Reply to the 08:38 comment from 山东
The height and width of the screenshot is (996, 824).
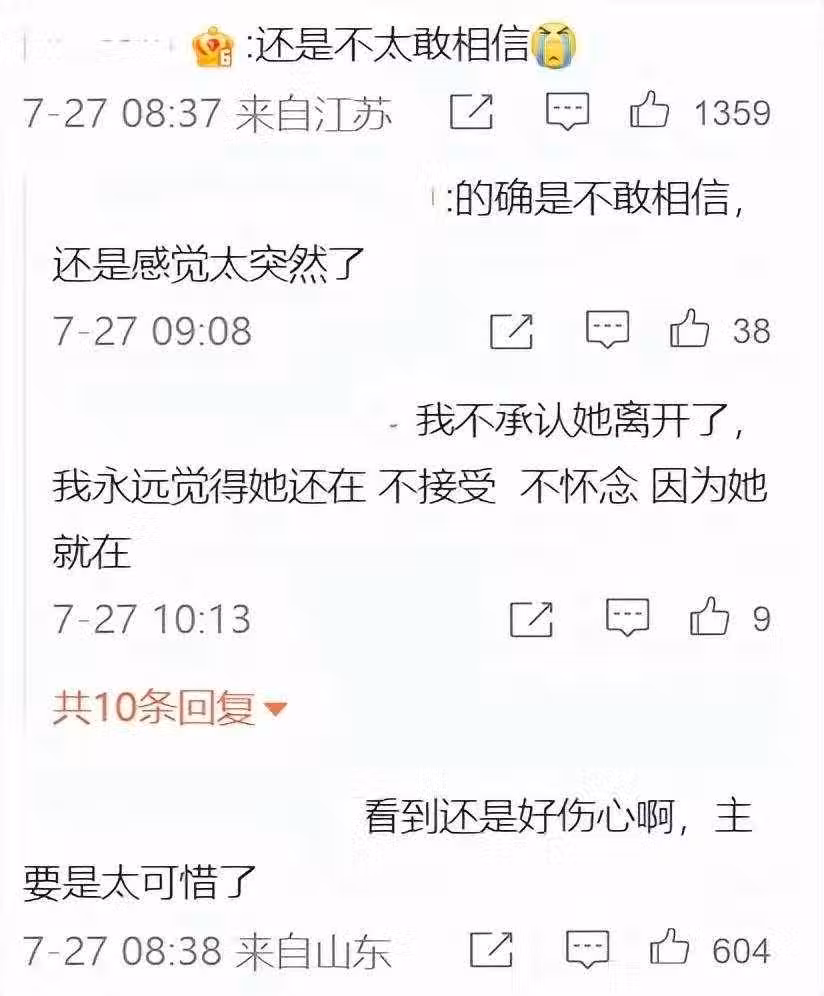point(588,949)
